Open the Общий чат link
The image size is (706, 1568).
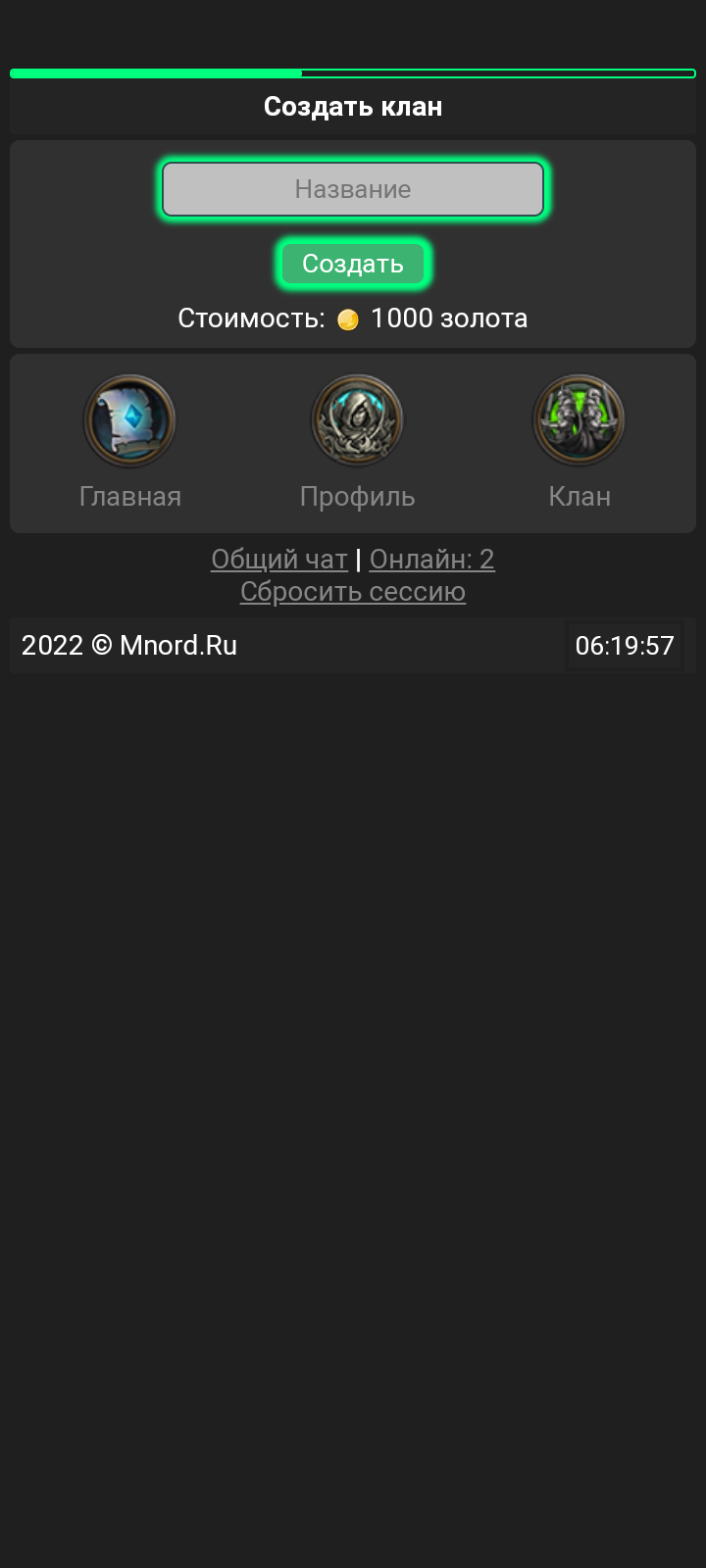pos(279,559)
